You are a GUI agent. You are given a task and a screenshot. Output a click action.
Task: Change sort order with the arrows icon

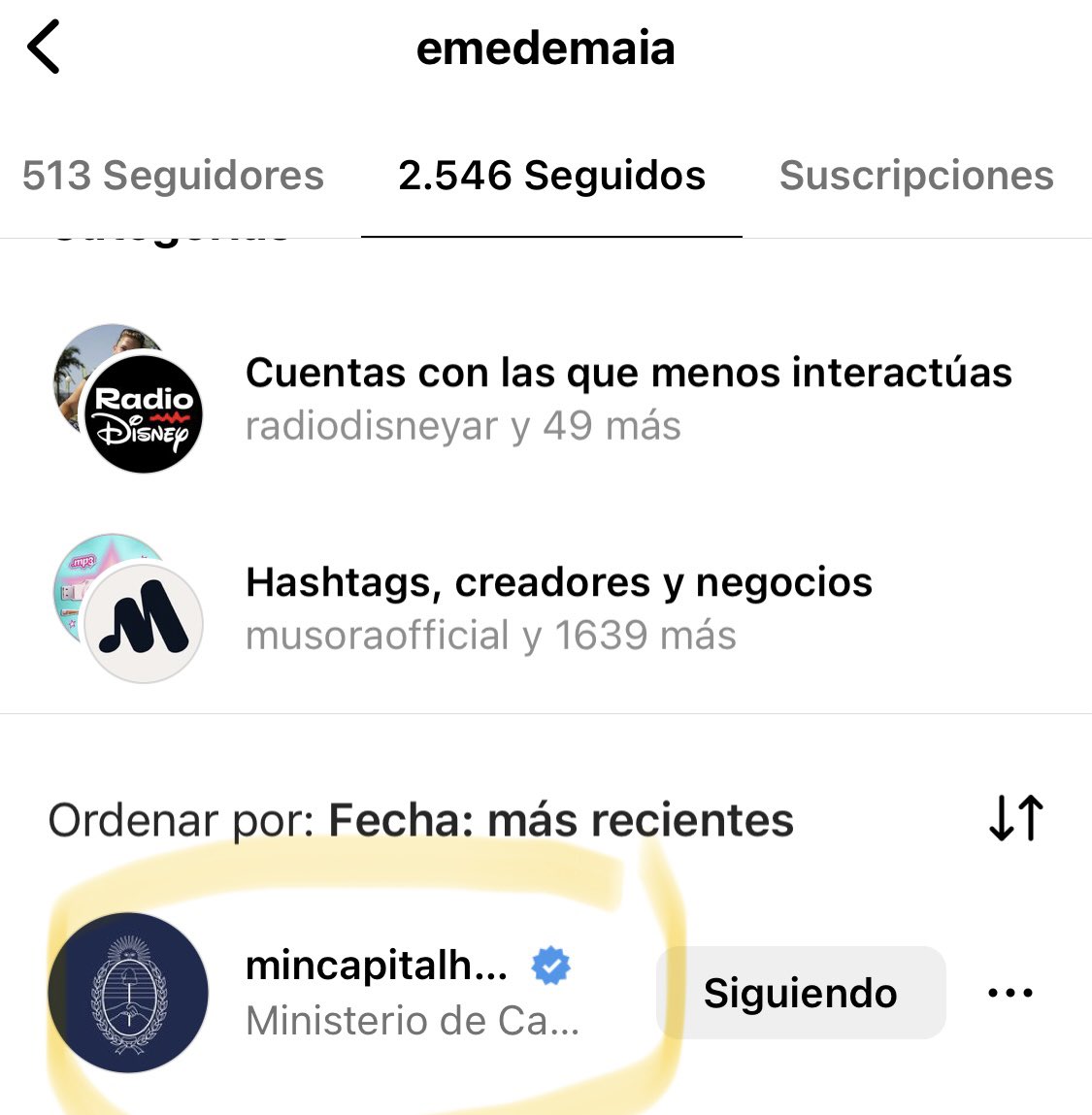pyautogui.click(x=1015, y=818)
